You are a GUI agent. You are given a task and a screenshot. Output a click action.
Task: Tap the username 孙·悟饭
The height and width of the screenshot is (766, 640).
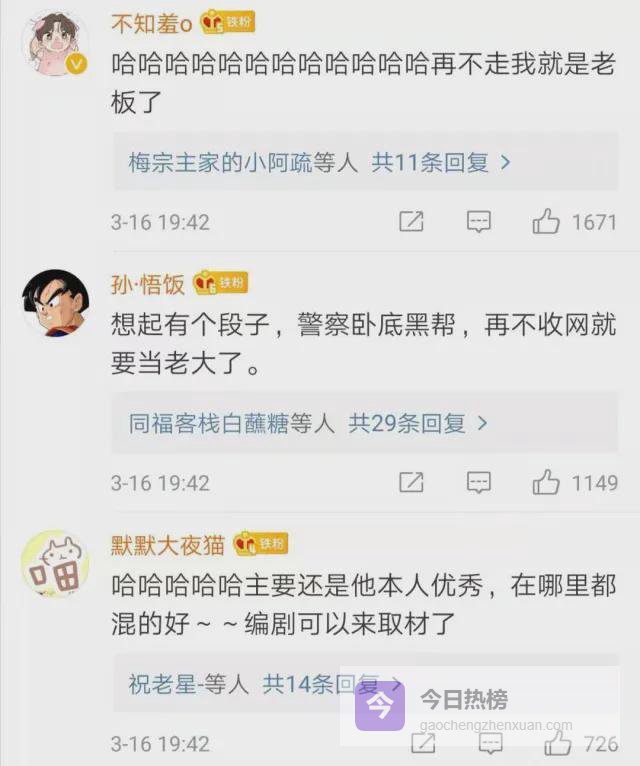[148, 284]
